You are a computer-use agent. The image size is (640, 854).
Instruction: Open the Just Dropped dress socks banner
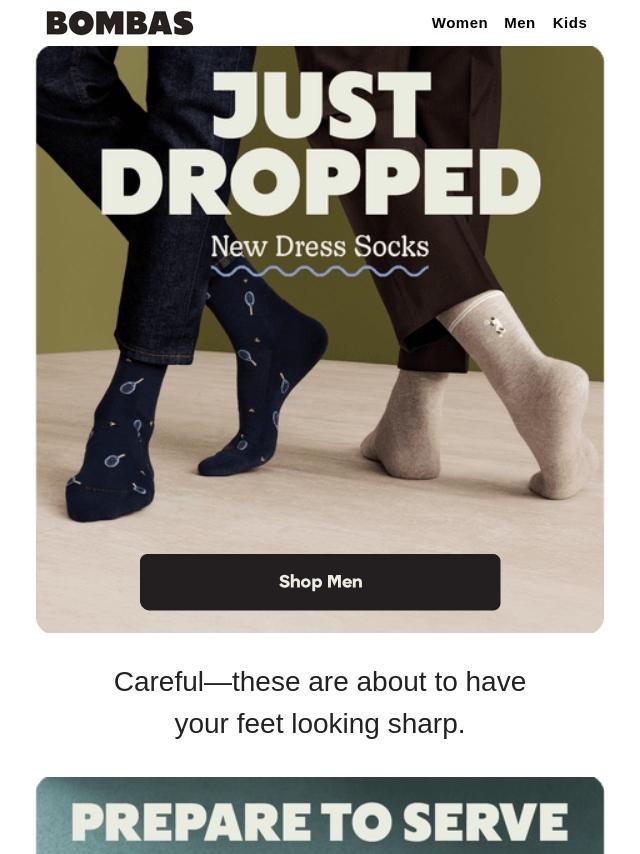pos(320,300)
